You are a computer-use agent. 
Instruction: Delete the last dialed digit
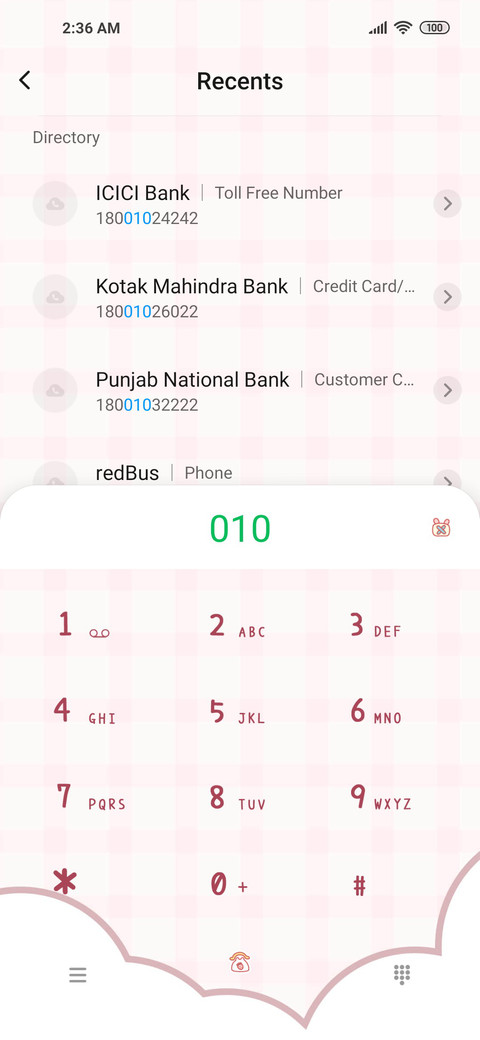coord(441,528)
